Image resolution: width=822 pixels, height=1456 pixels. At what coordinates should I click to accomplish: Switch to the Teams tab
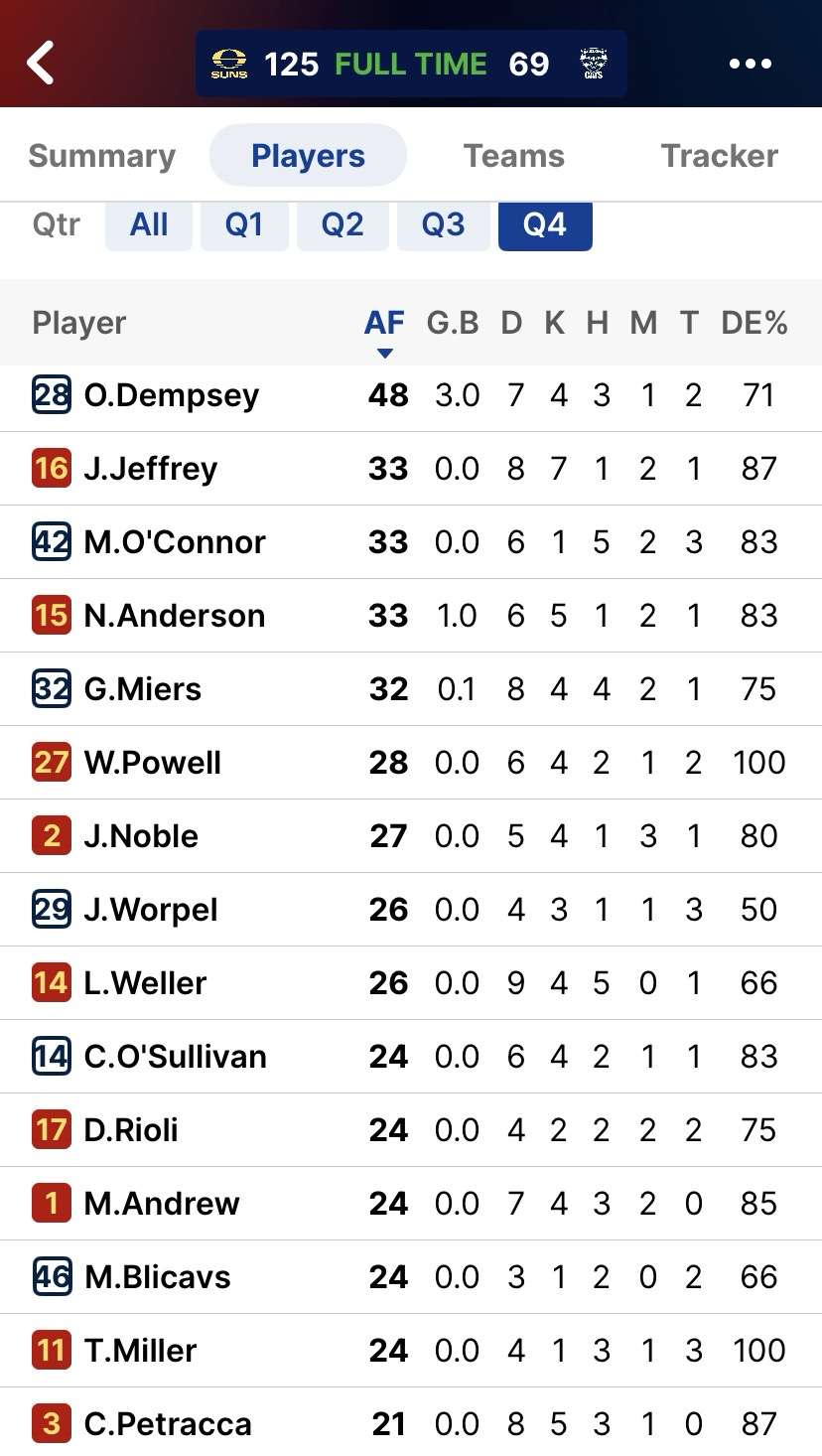click(x=513, y=156)
